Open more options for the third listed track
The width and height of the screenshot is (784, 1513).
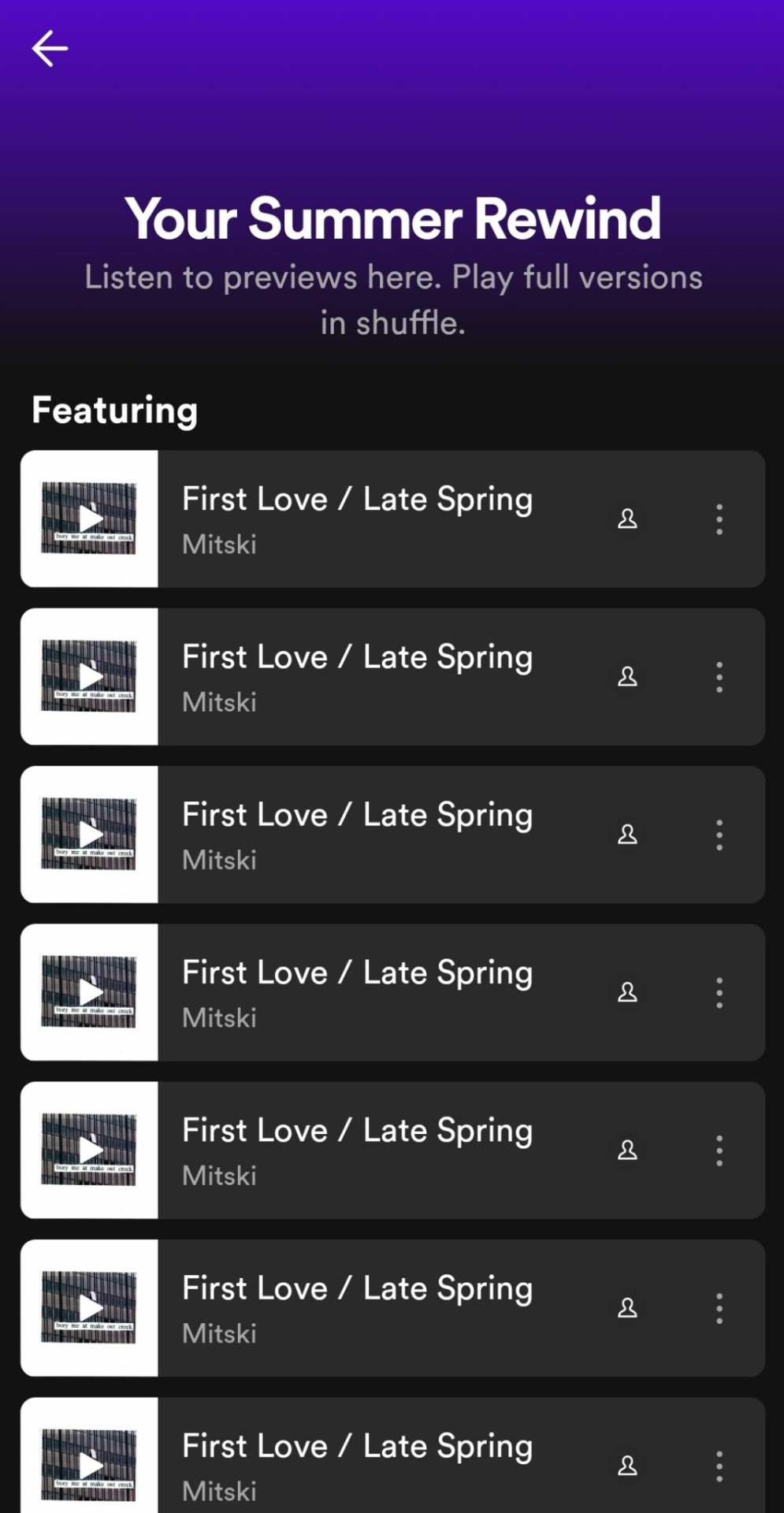tap(719, 835)
